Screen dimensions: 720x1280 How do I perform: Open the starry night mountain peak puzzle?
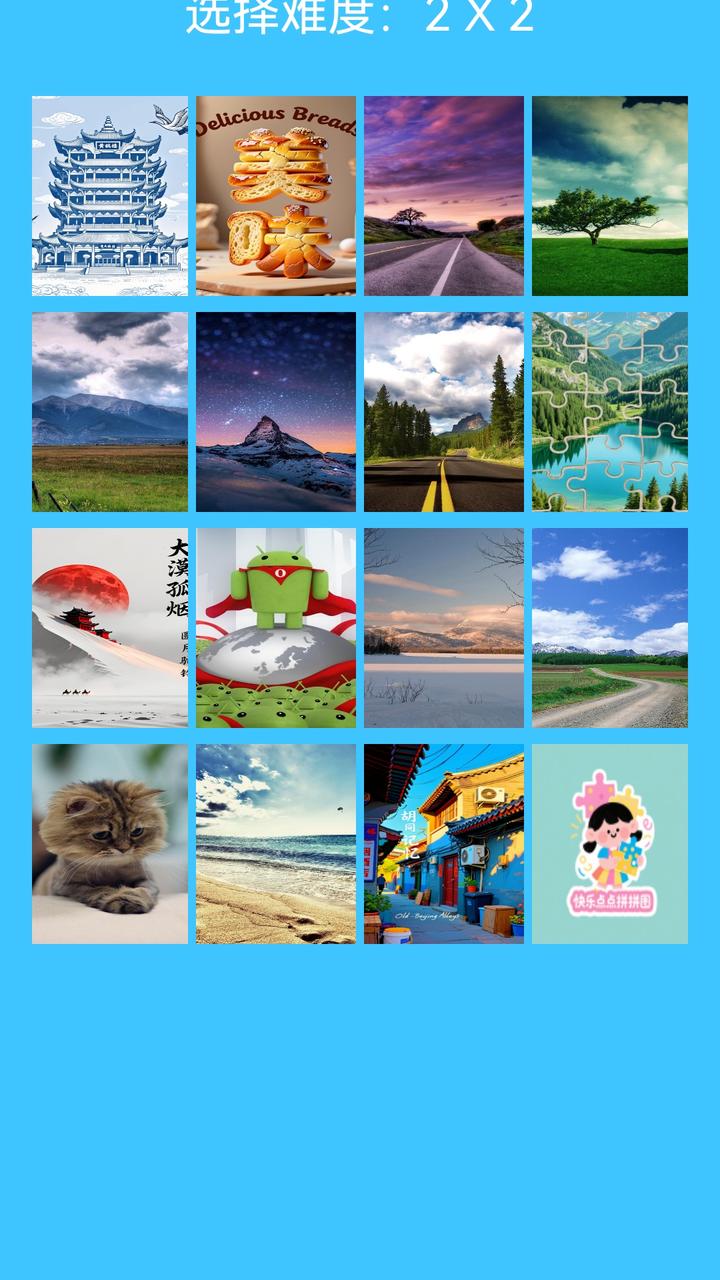pyautogui.click(x=276, y=412)
